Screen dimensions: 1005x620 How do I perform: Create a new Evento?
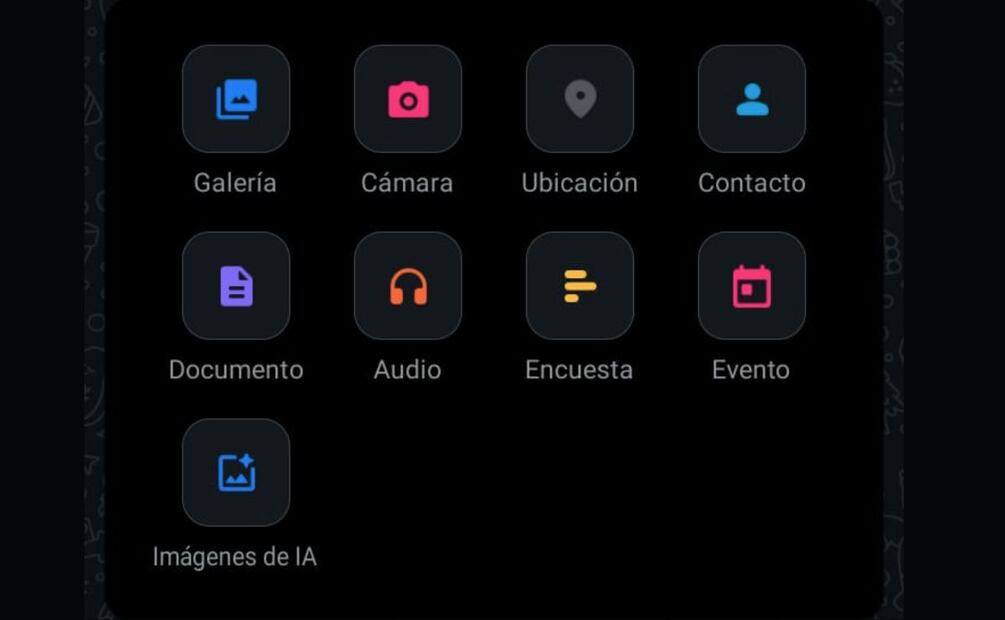coord(752,286)
